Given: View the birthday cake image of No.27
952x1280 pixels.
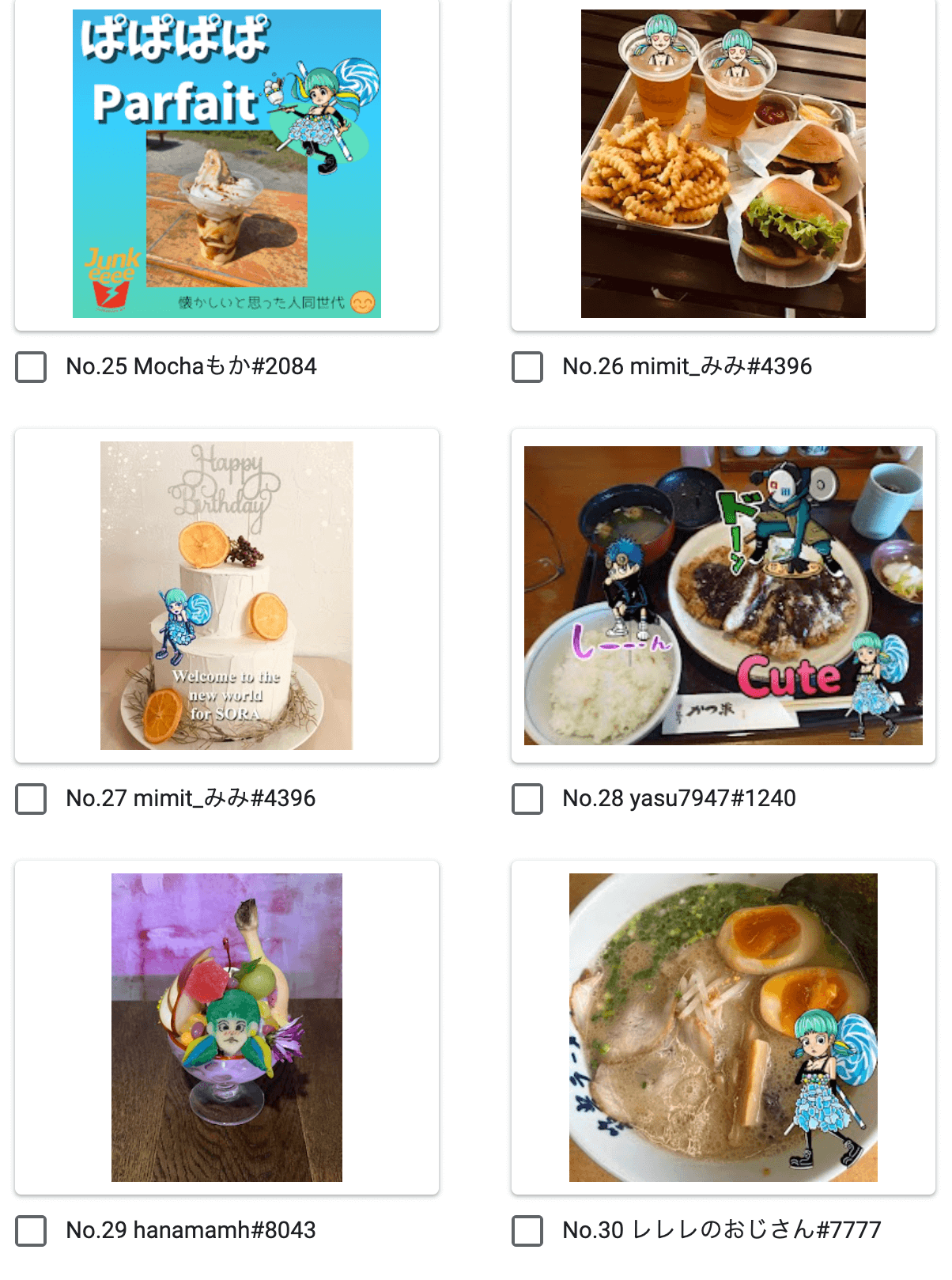Looking at the screenshot, I should [x=227, y=595].
